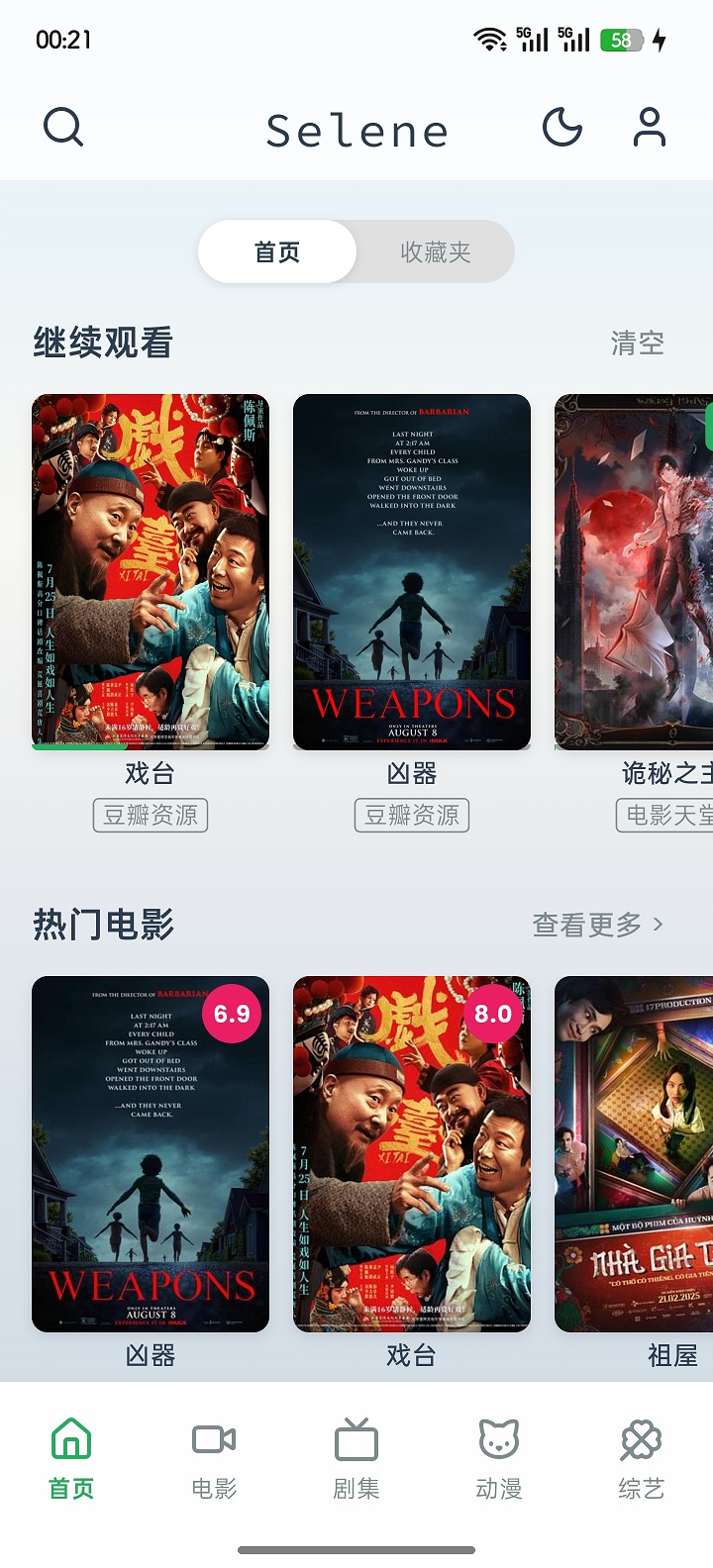Open 凶器 rated 6.9 in 热门电影
This screenshot has width=713, height=1568.
151,1153
